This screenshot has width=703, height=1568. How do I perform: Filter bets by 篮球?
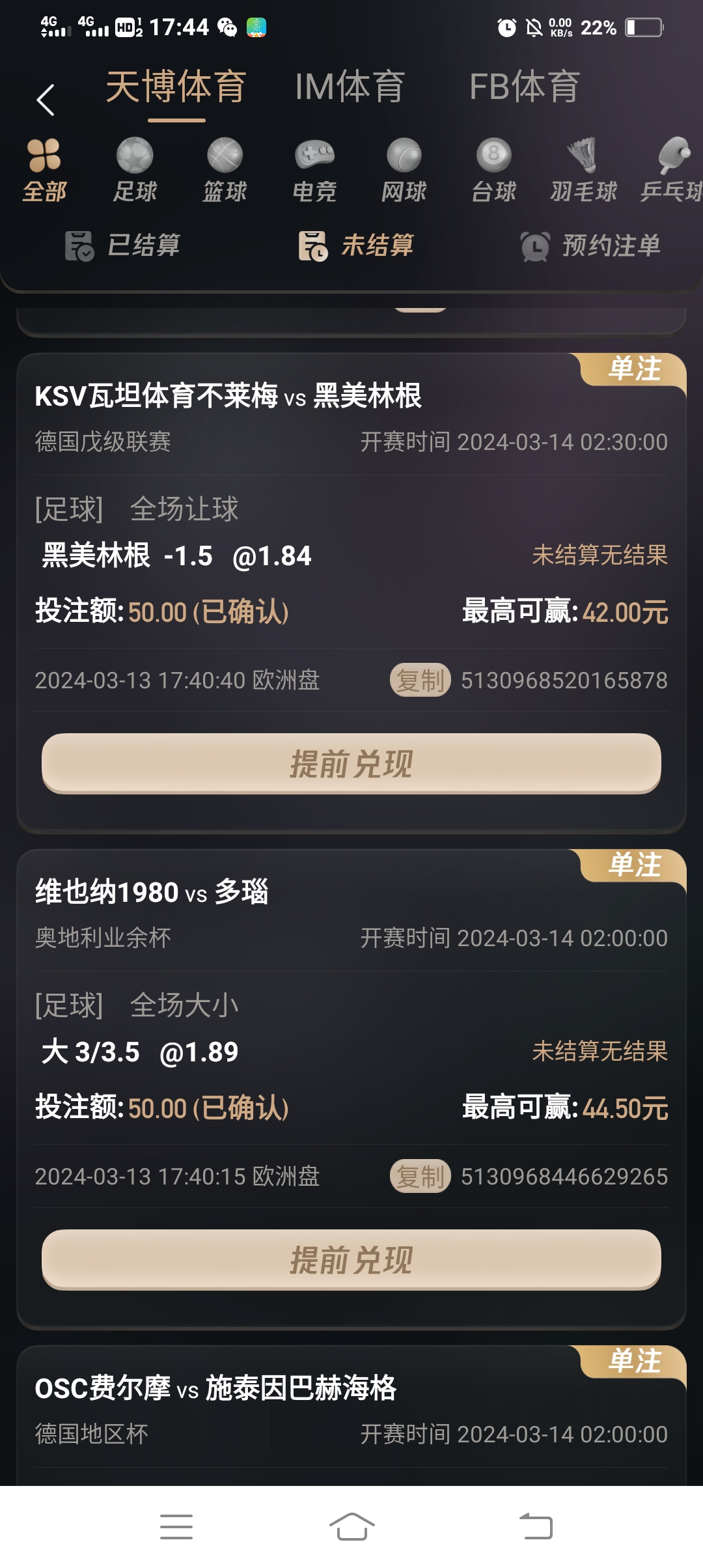(225, 170)
